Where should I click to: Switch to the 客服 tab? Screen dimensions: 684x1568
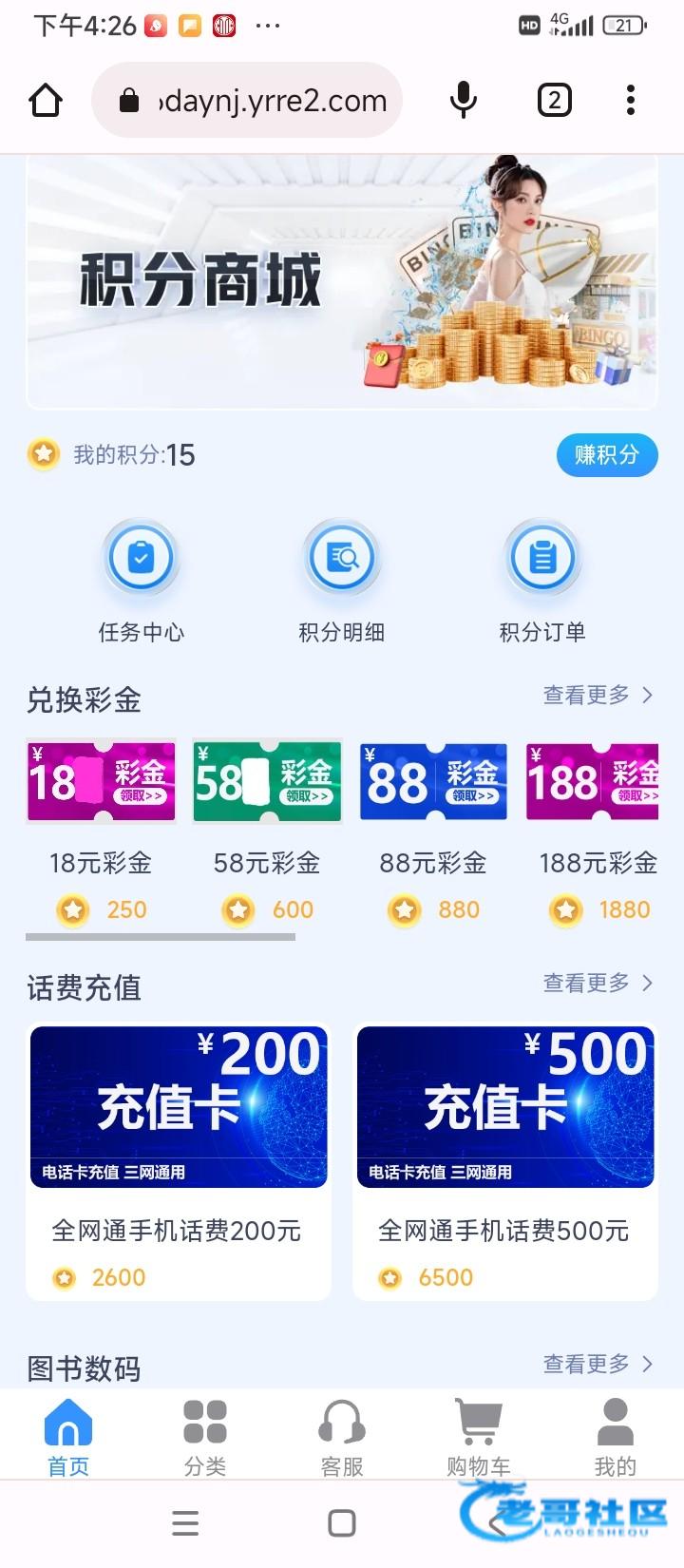point(342,1438)
